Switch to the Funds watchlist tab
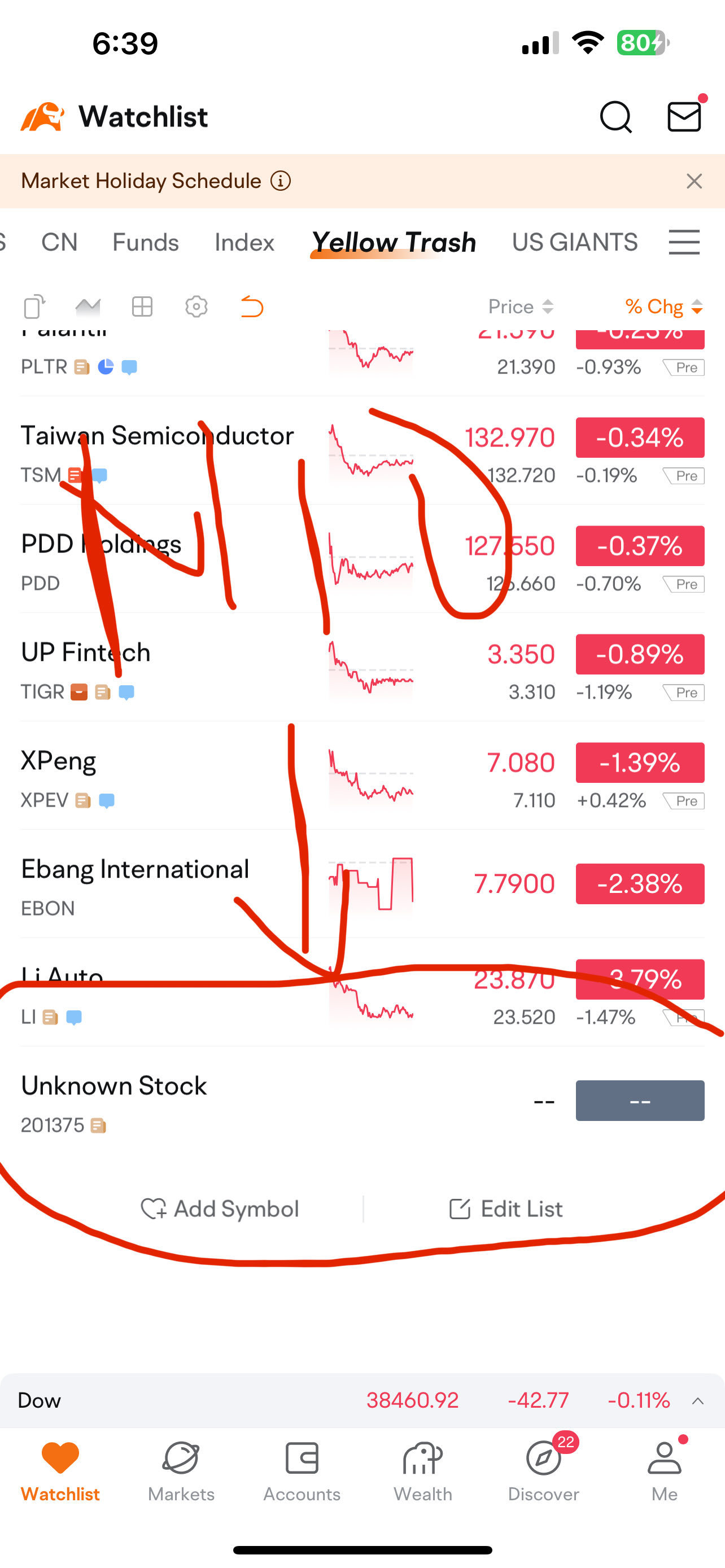Image resolution: width=725 pixels, height=1568 pixels. pos(146,242)
